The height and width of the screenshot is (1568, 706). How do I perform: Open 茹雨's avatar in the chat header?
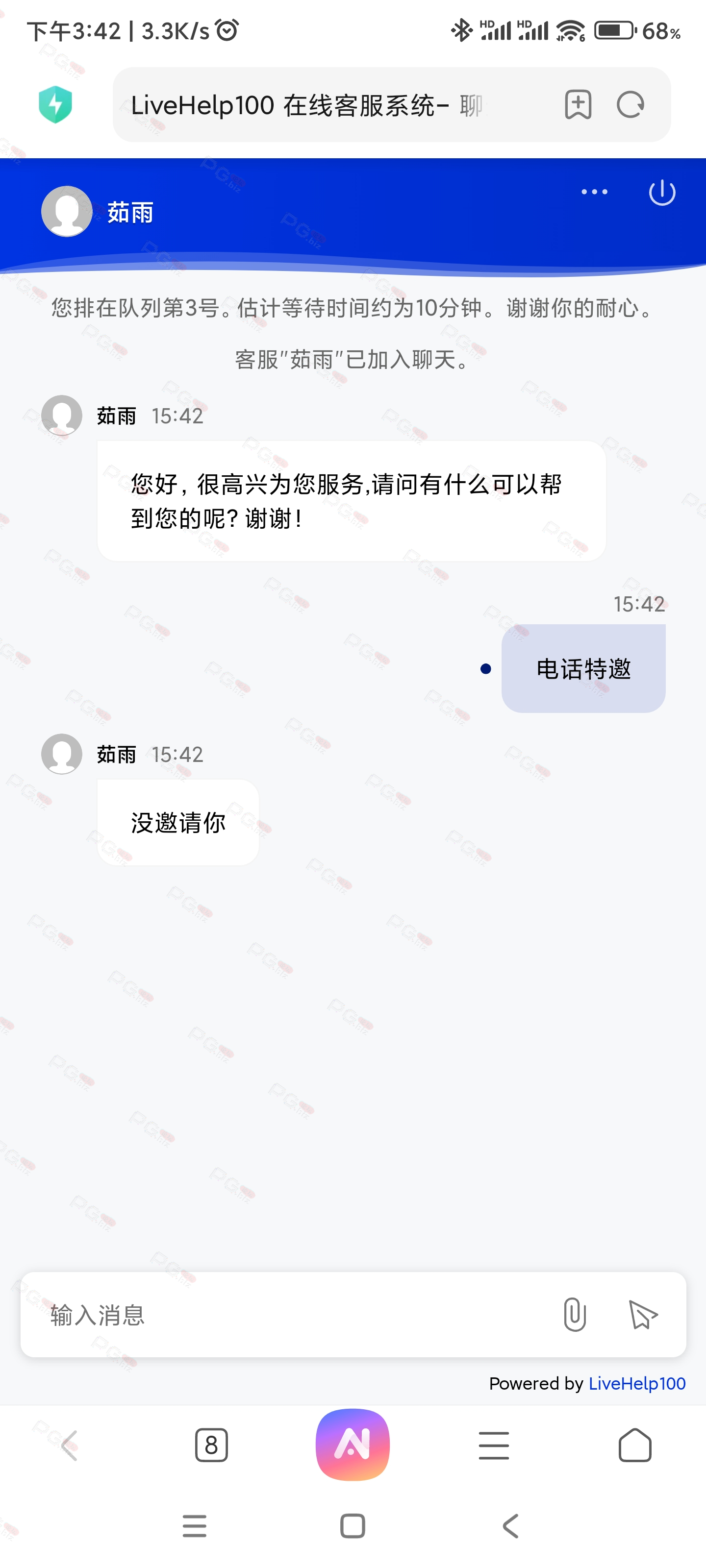[x=66, y=211]
